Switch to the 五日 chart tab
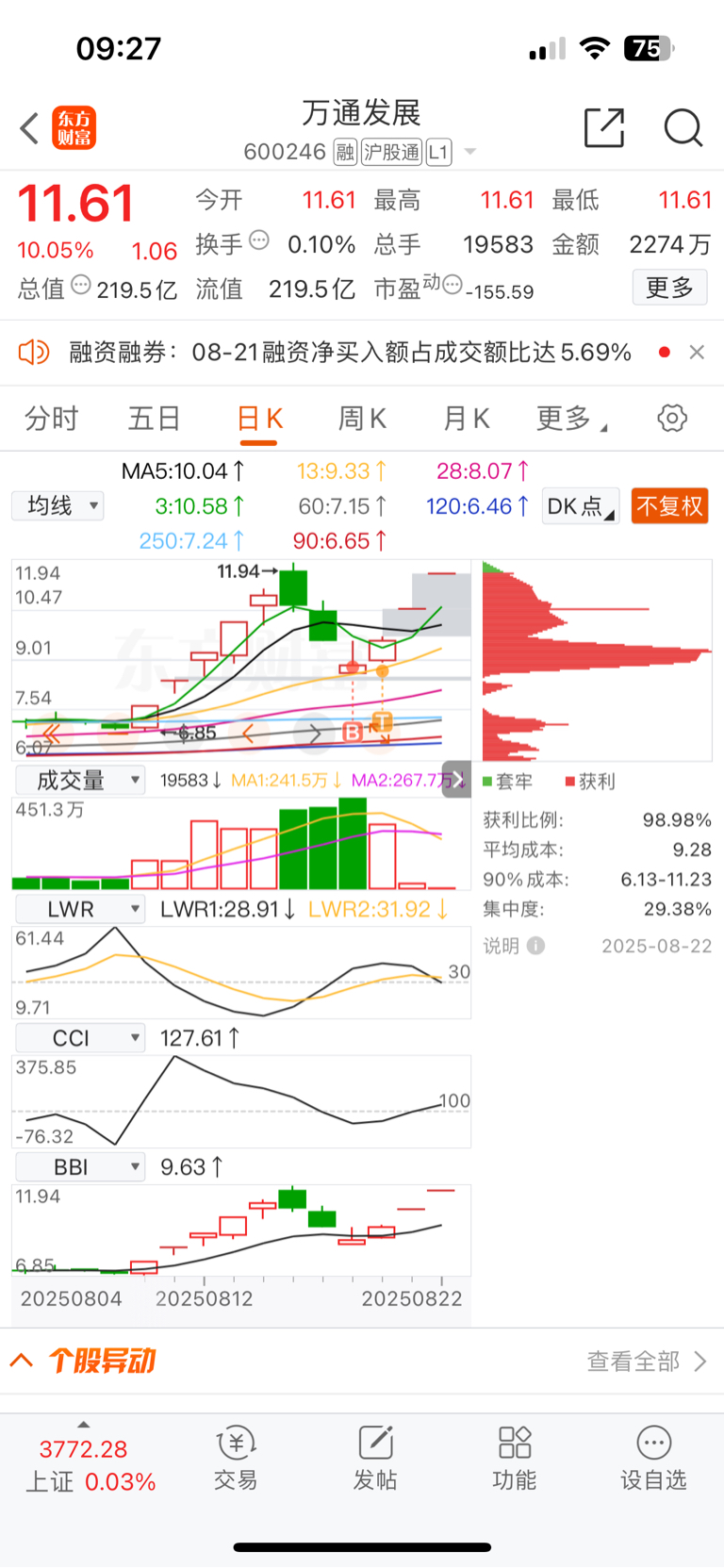Image resolution: width=724 pixels, height=1568 pixels. (154, 418)
